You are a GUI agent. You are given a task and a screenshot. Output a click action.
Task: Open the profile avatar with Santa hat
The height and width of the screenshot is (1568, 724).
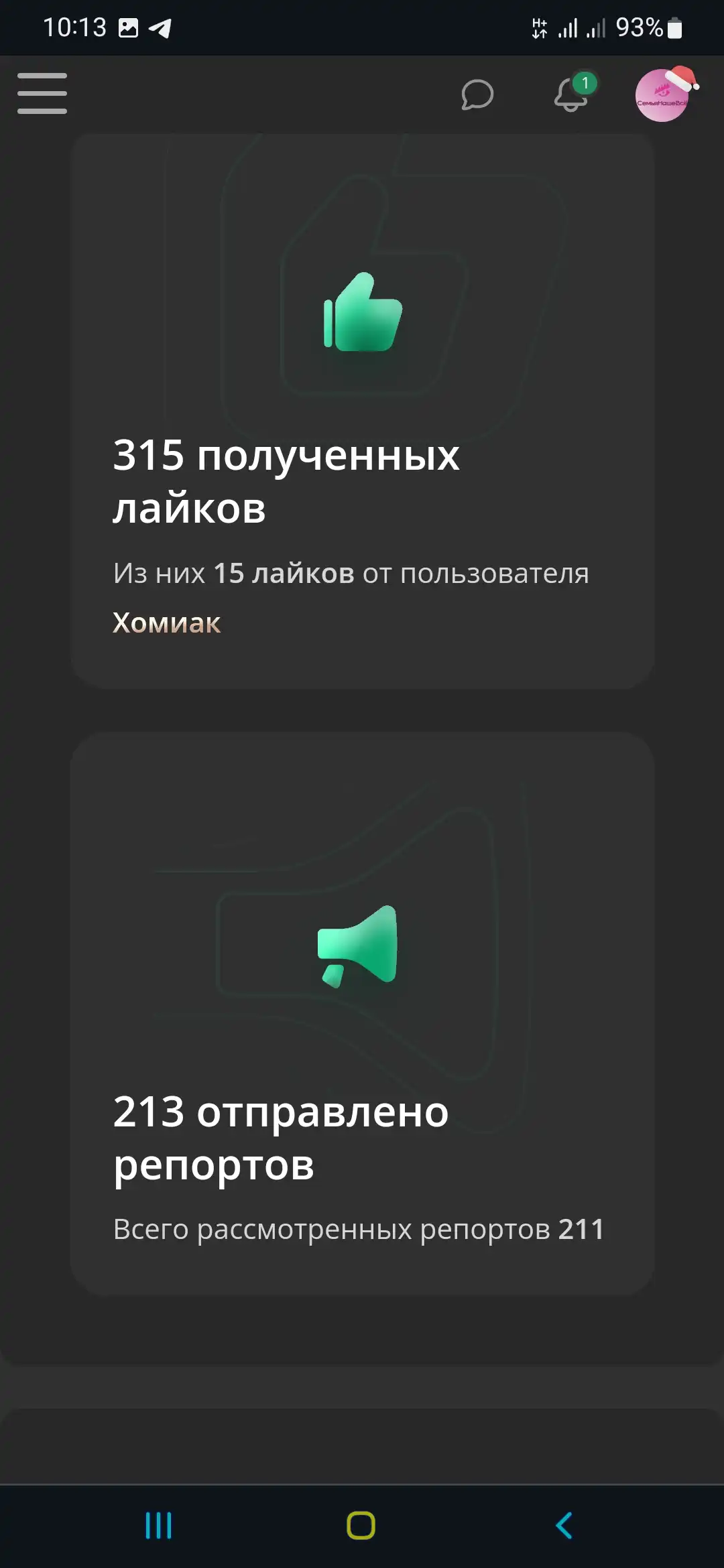coord(665,94)
